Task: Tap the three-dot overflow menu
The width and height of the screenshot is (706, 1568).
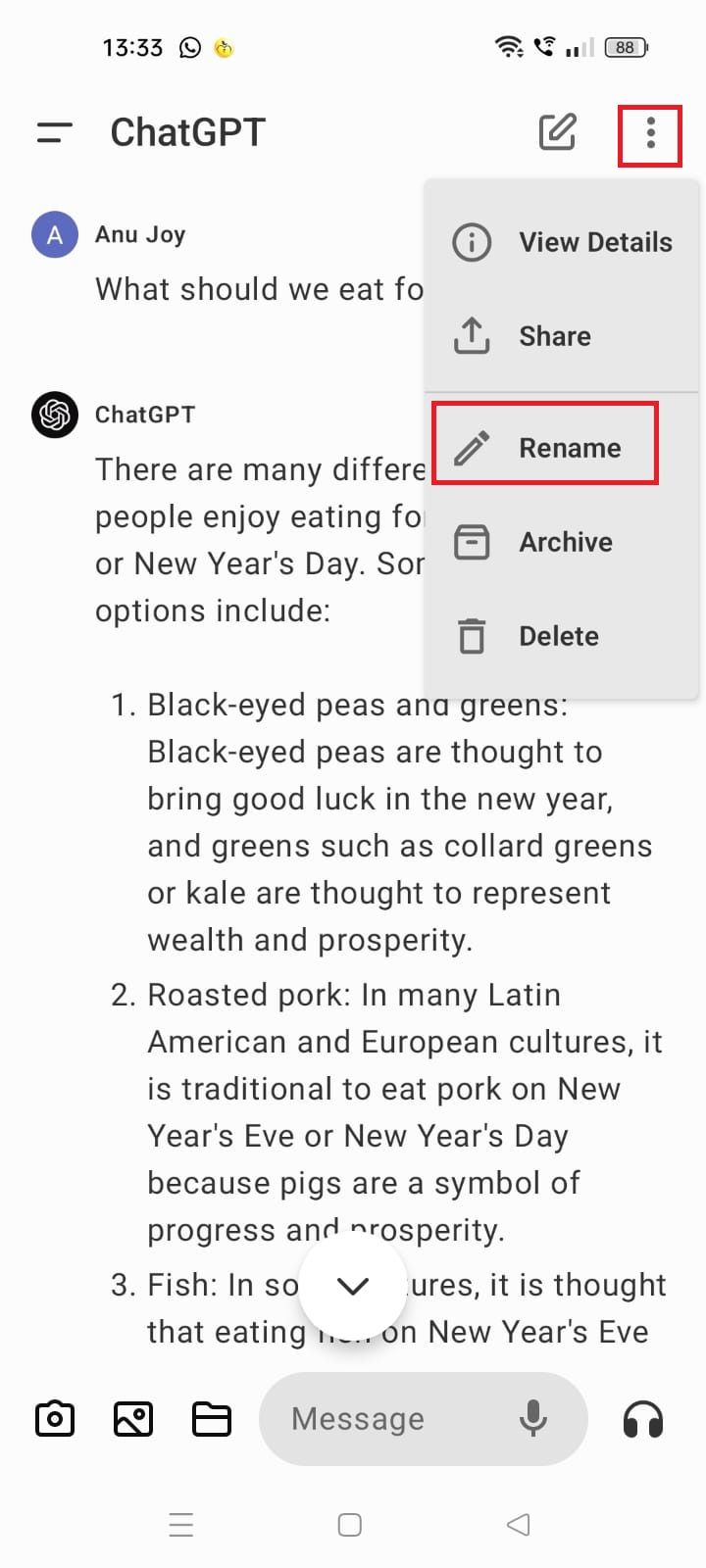Action: [650, 132]
